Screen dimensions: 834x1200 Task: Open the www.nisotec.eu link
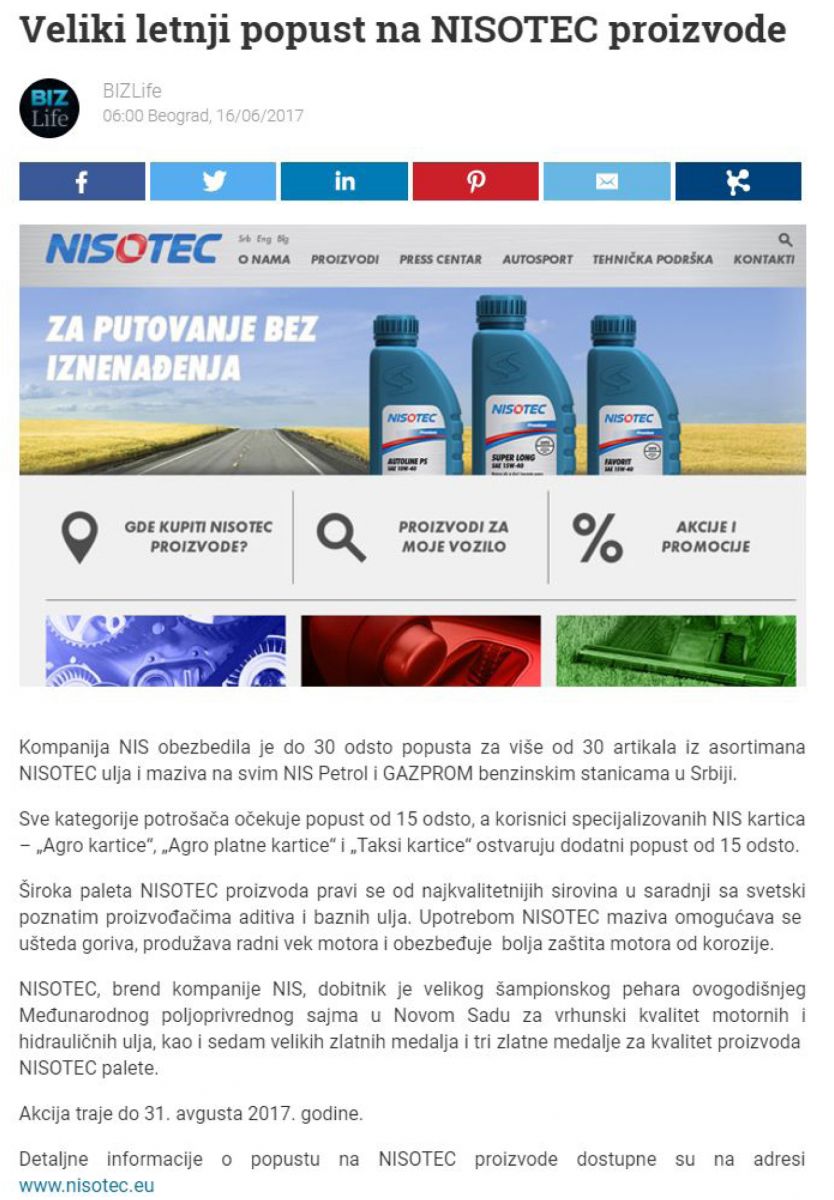coord(87,1186)
